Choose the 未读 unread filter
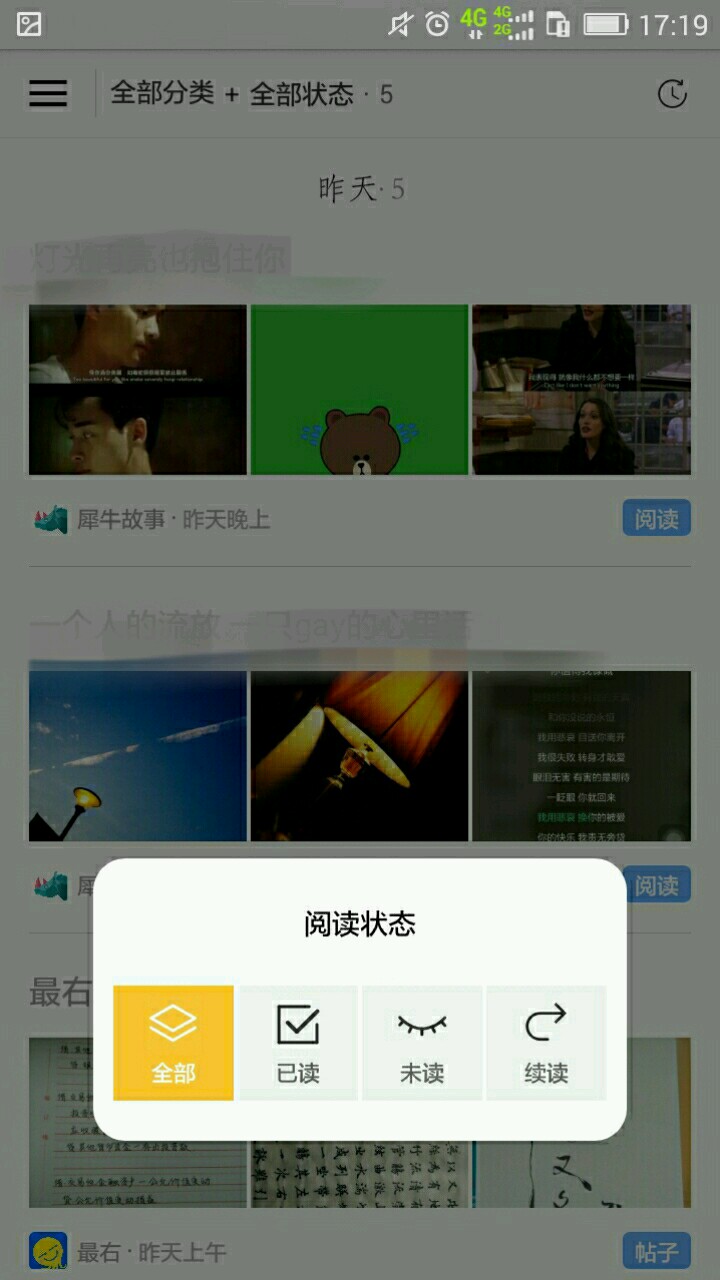The width and height of the screenshot is (720, 1280). pyautogui.click(x=422, y=1043)
